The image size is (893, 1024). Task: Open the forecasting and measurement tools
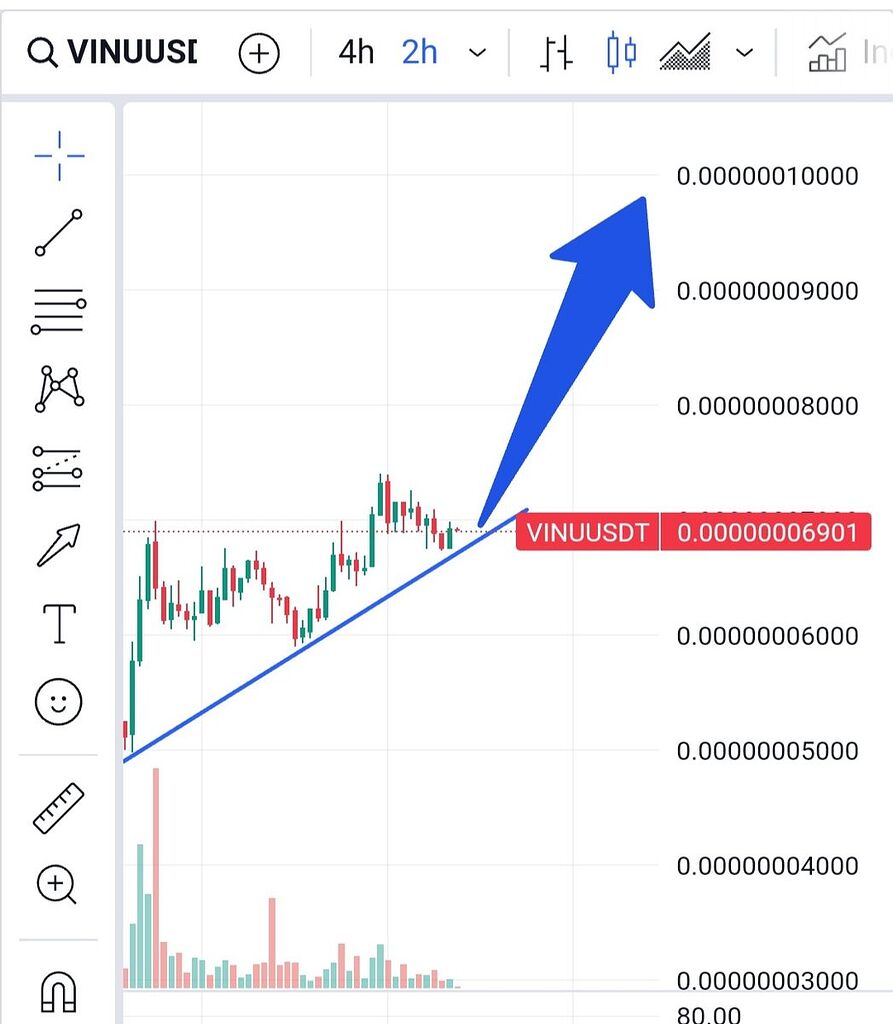pos(59,467)
